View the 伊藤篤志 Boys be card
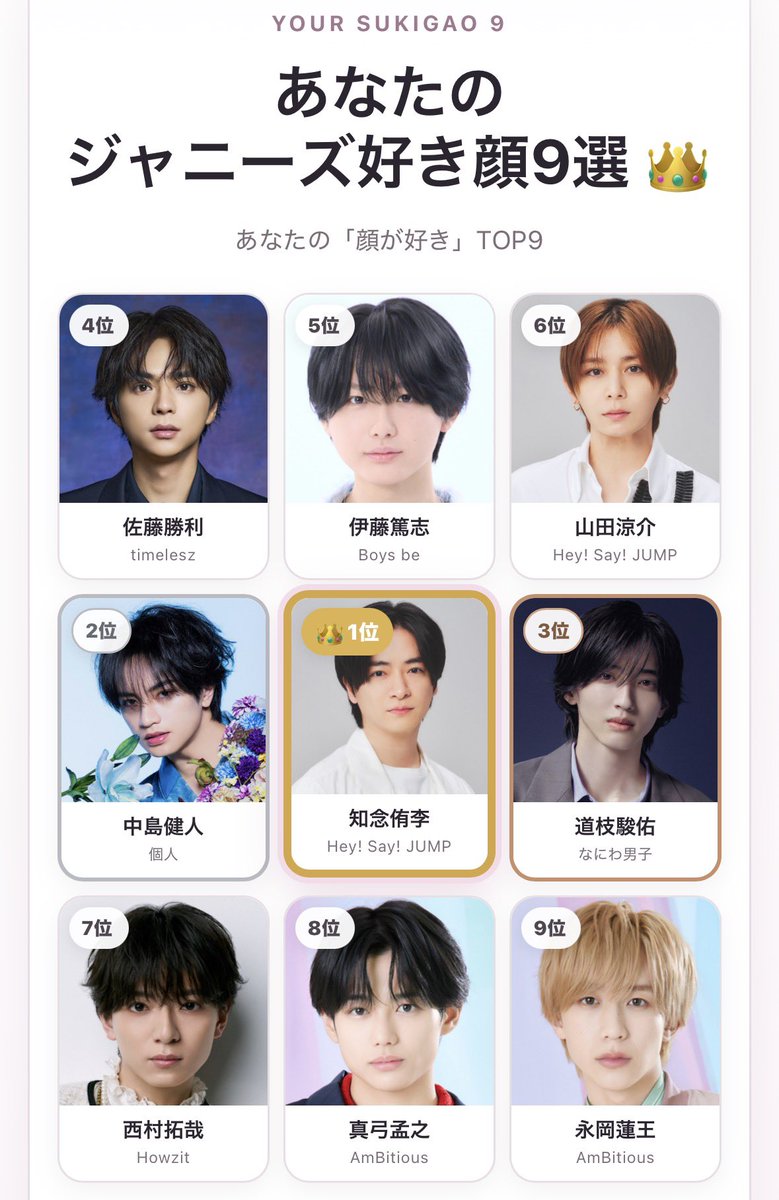 (389, 436)
